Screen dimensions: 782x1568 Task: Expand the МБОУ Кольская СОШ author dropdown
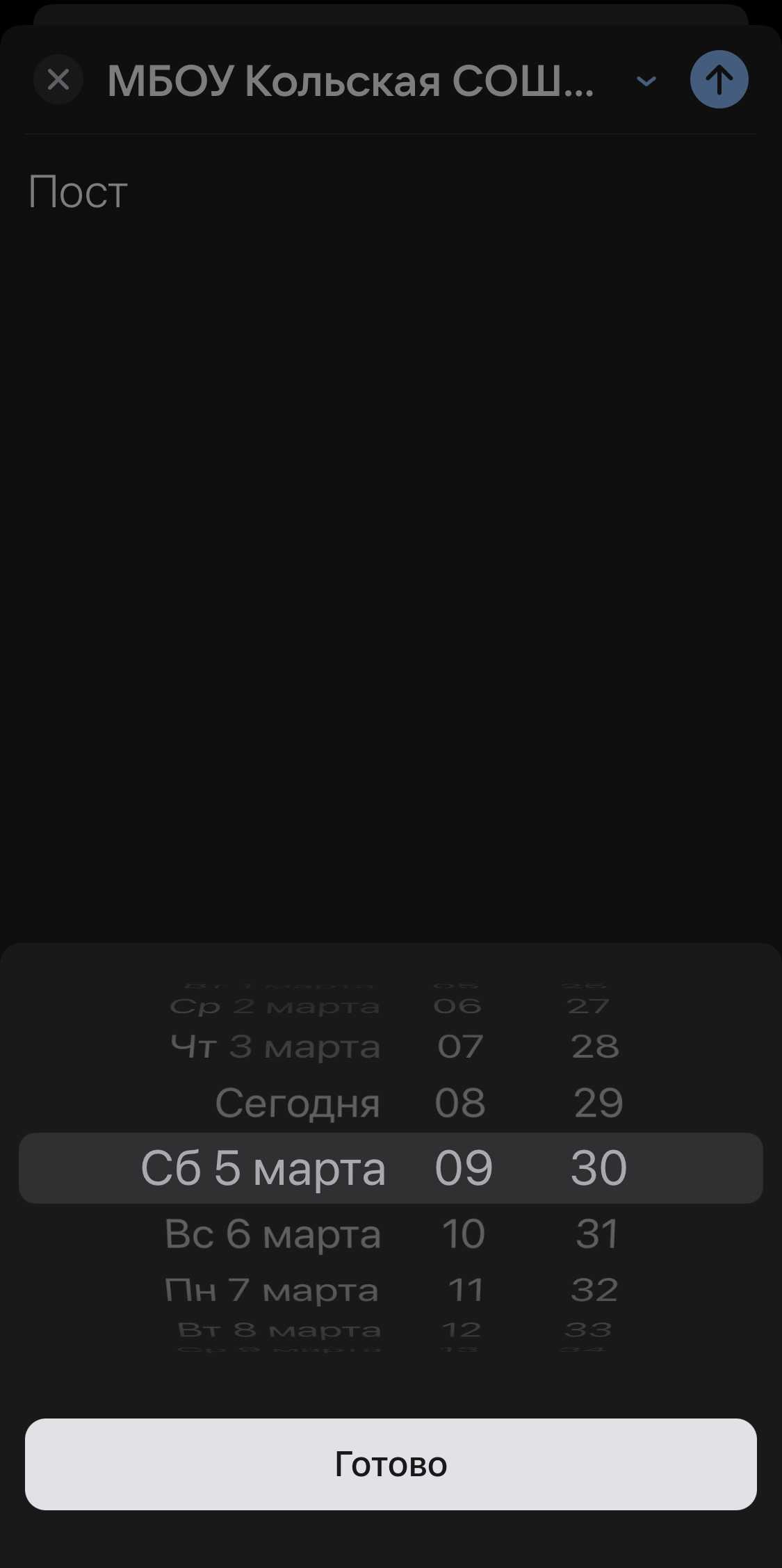646,81
